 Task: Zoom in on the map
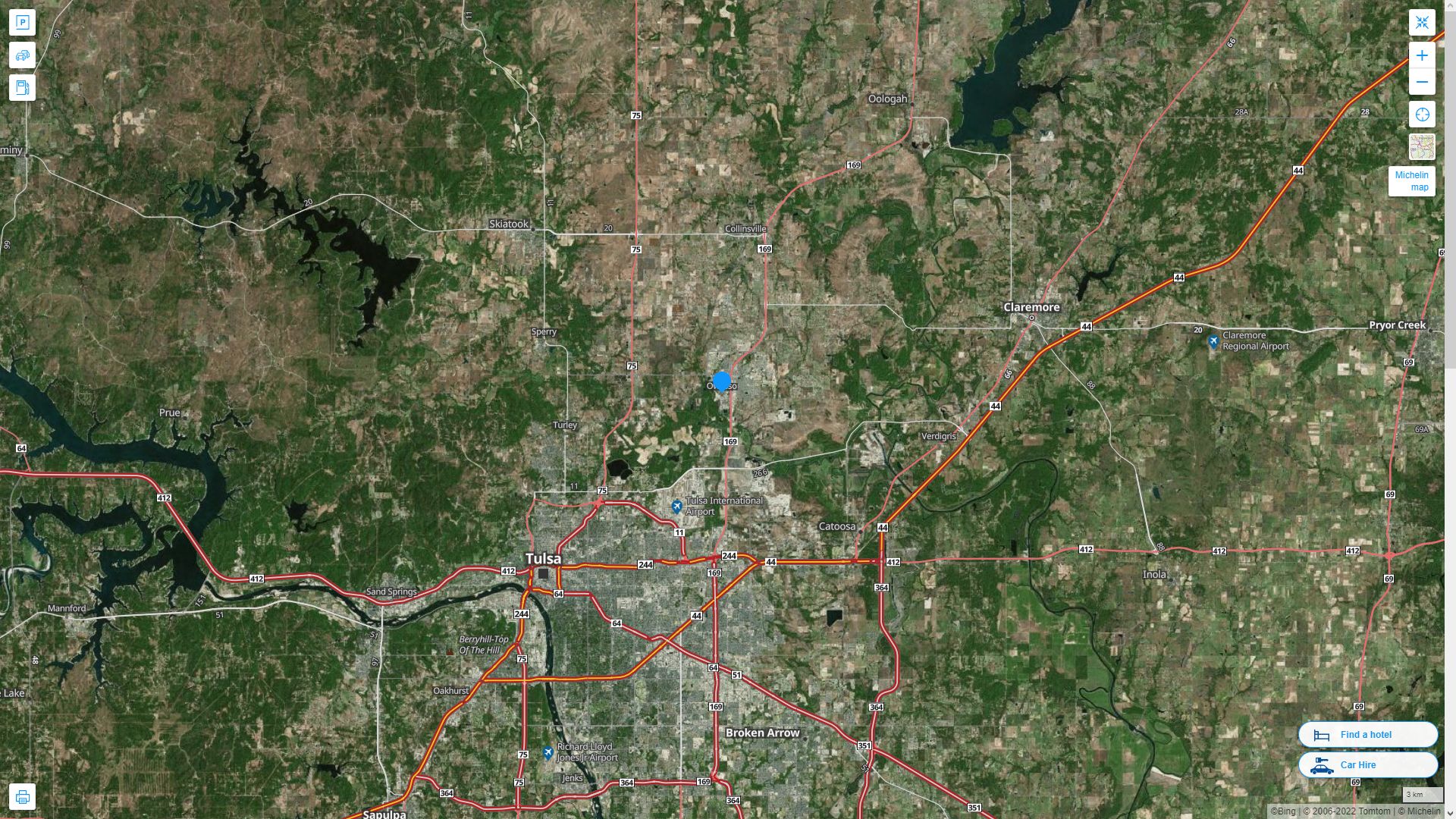(x=1422, y=55)
